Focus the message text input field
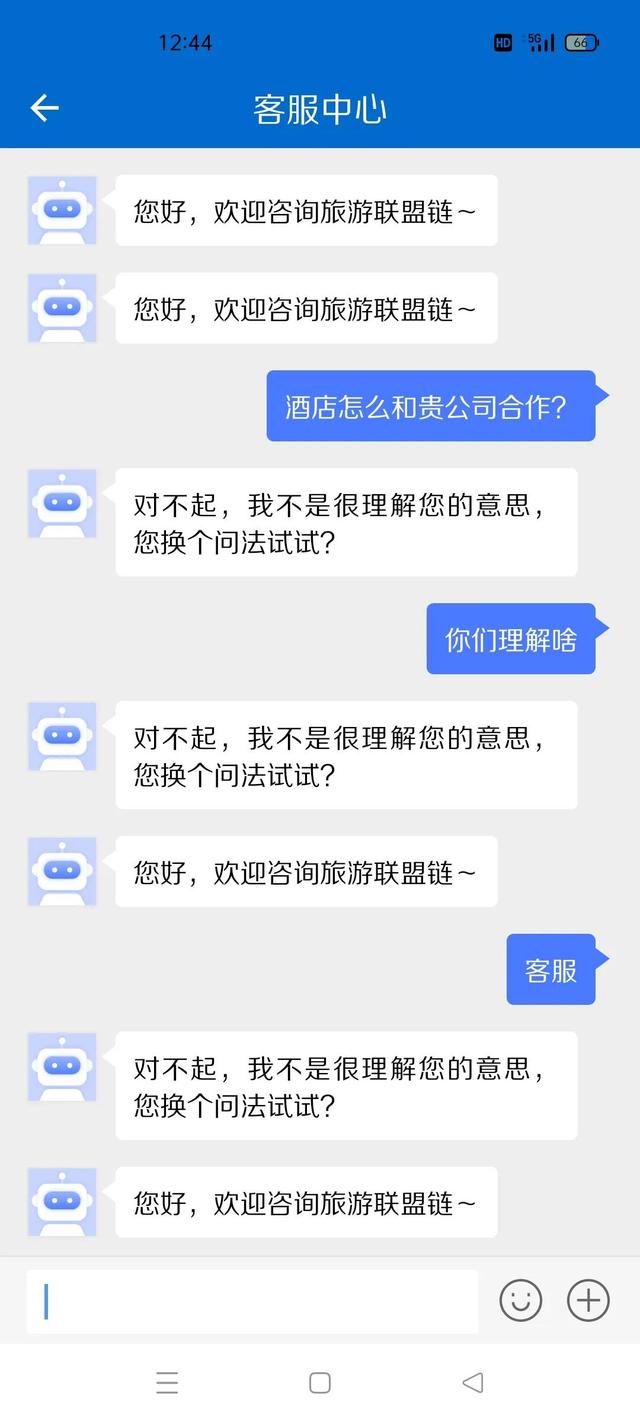640x1422 pixels. pyautogui.click(x=252, y=1301)
